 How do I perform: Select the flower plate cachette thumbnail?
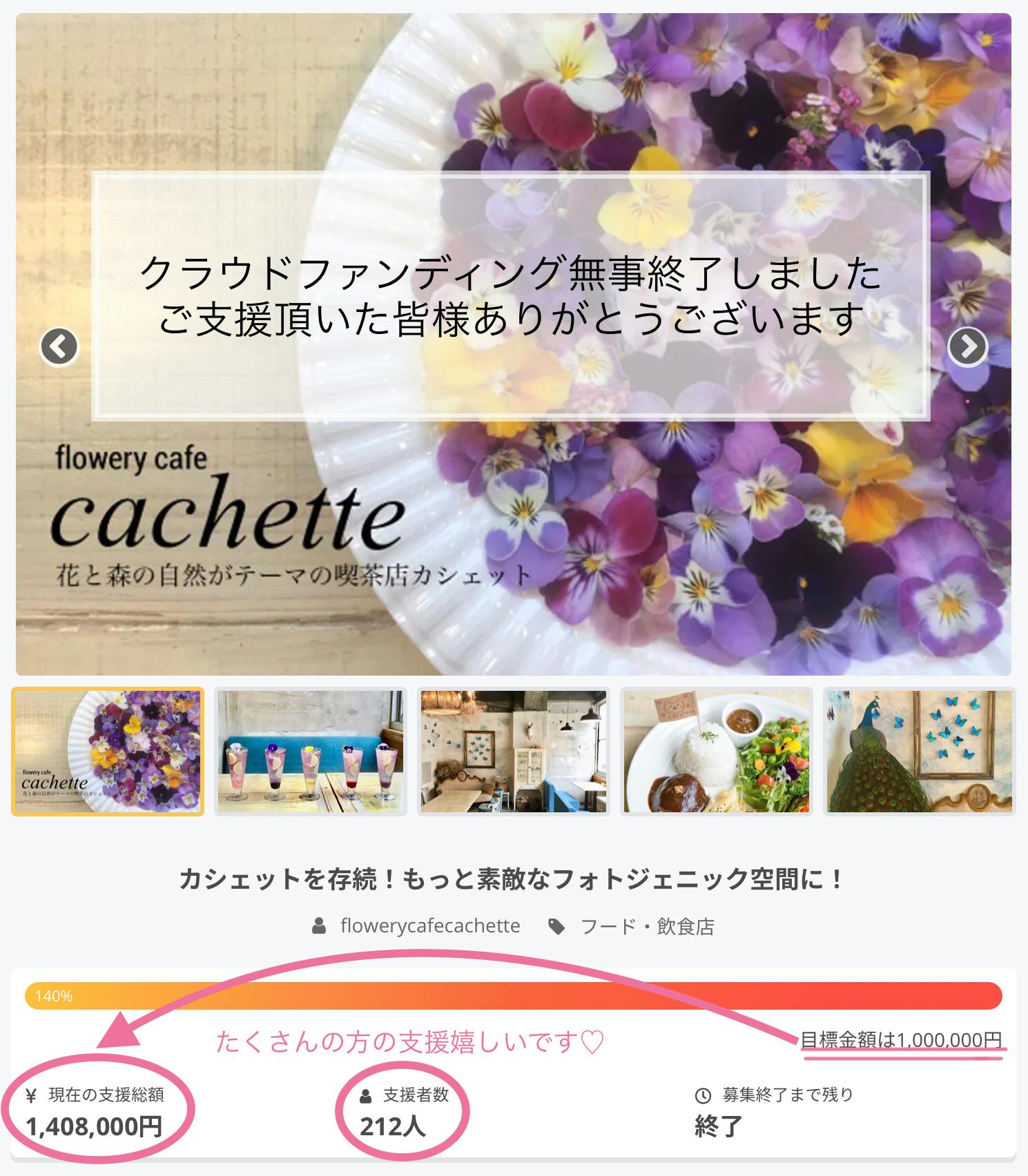[108, 752]
